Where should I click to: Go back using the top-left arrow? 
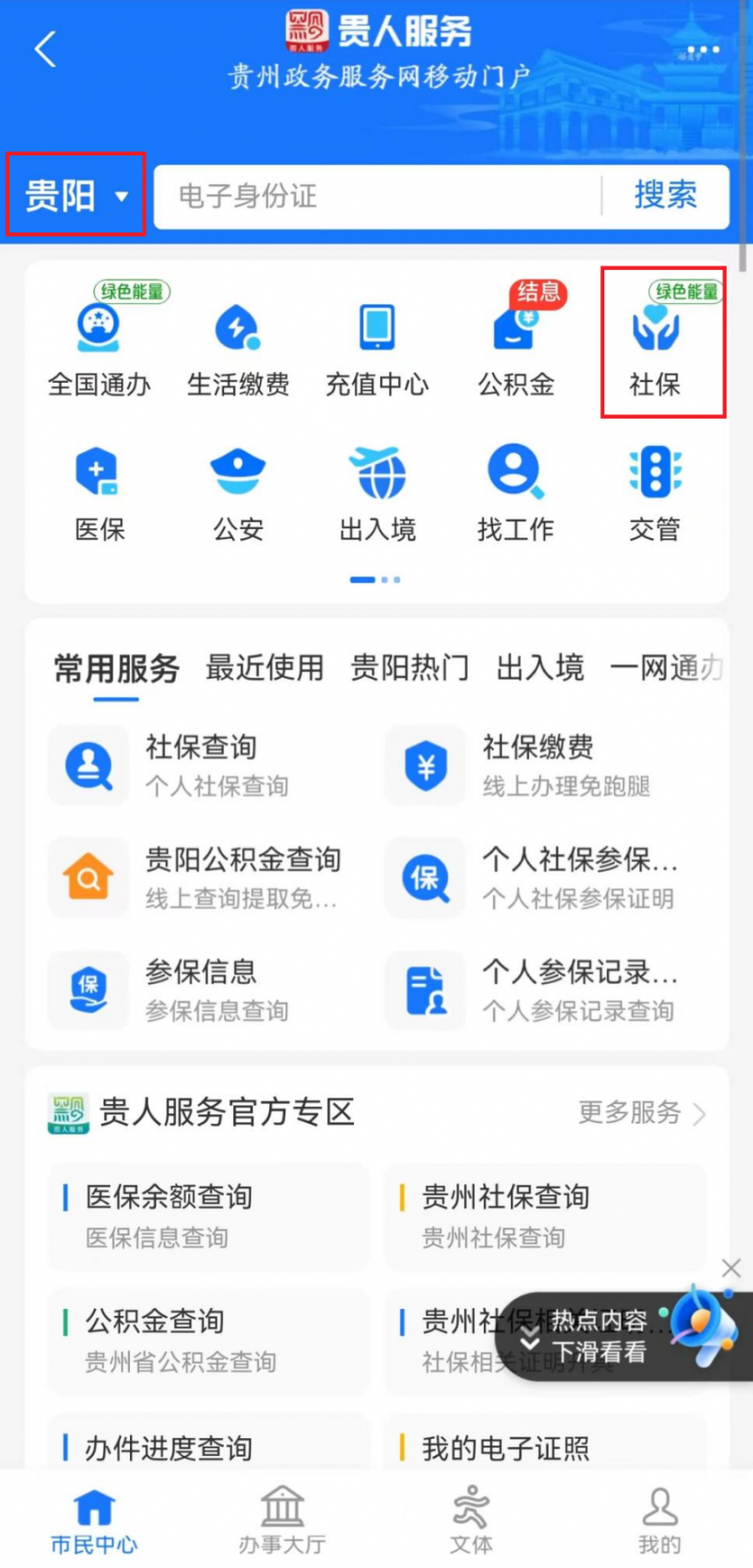45,49
